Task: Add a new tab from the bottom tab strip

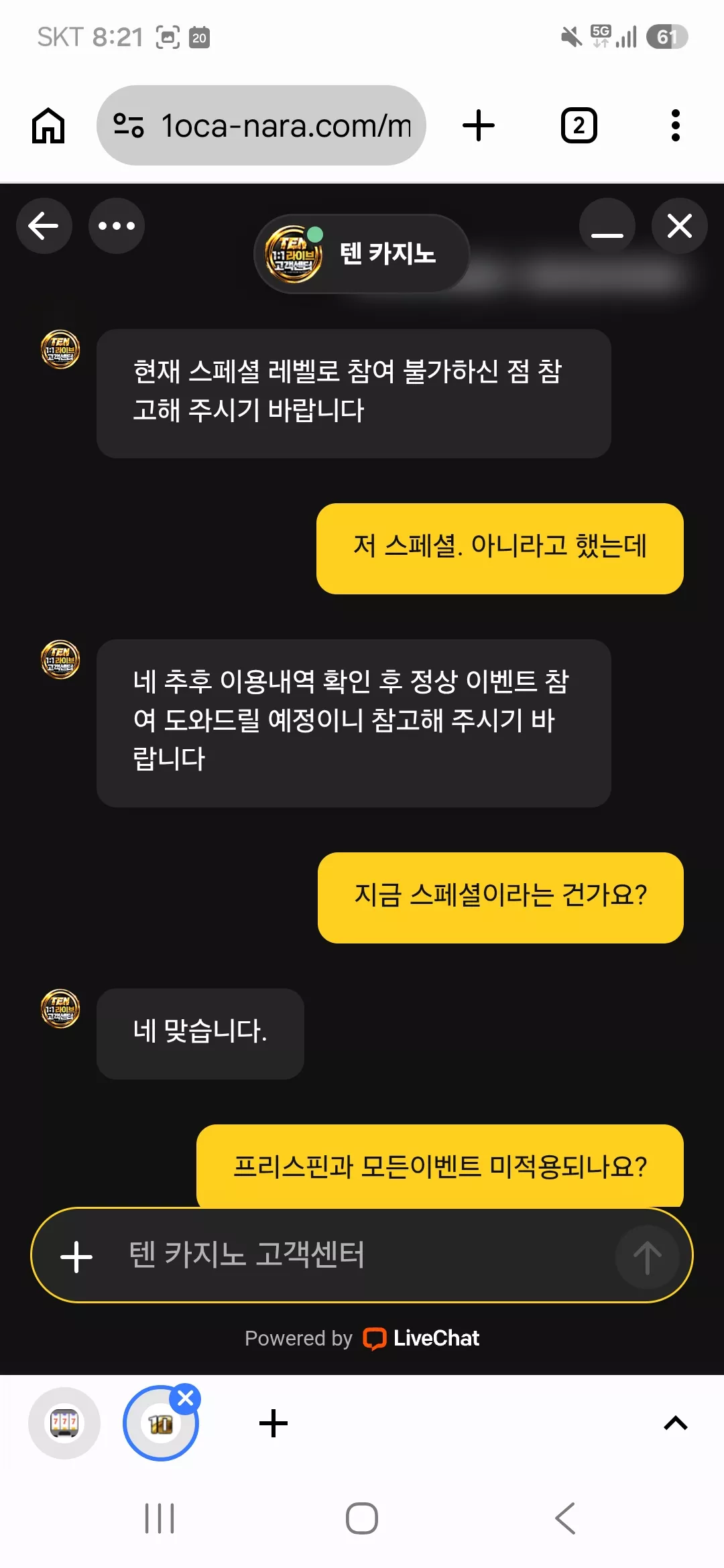Action: tap(273, 1423)
